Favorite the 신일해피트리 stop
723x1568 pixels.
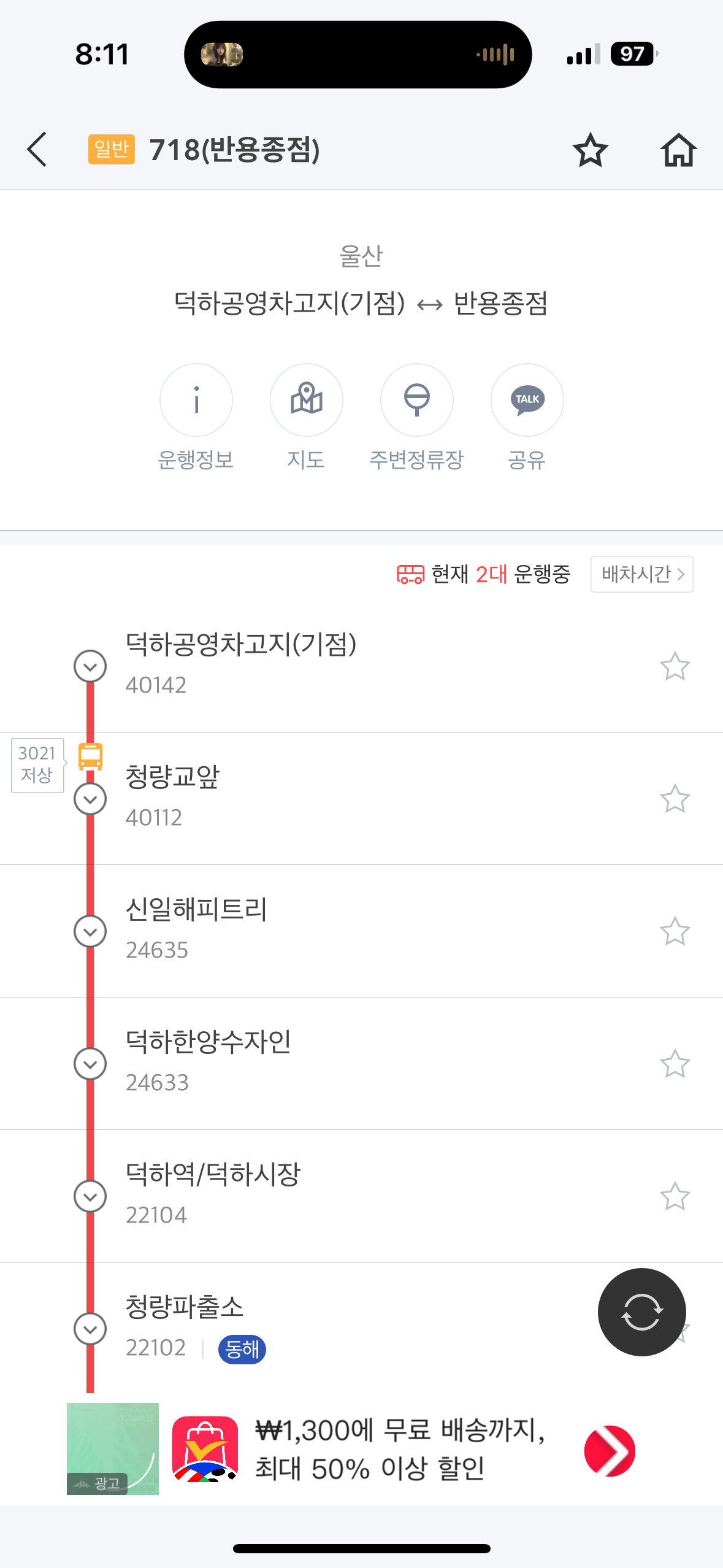(675, 931)
